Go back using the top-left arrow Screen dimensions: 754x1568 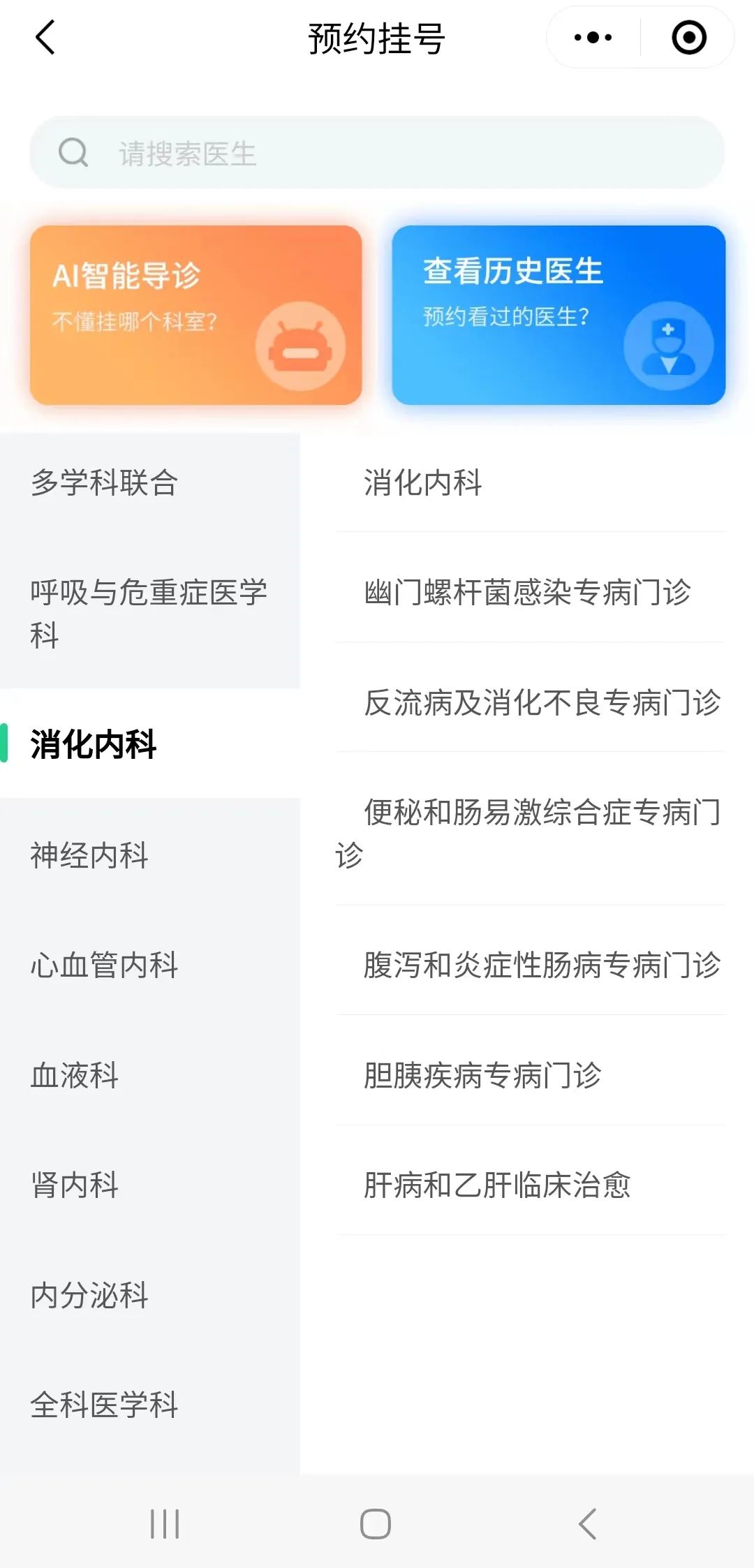[45, 38]
